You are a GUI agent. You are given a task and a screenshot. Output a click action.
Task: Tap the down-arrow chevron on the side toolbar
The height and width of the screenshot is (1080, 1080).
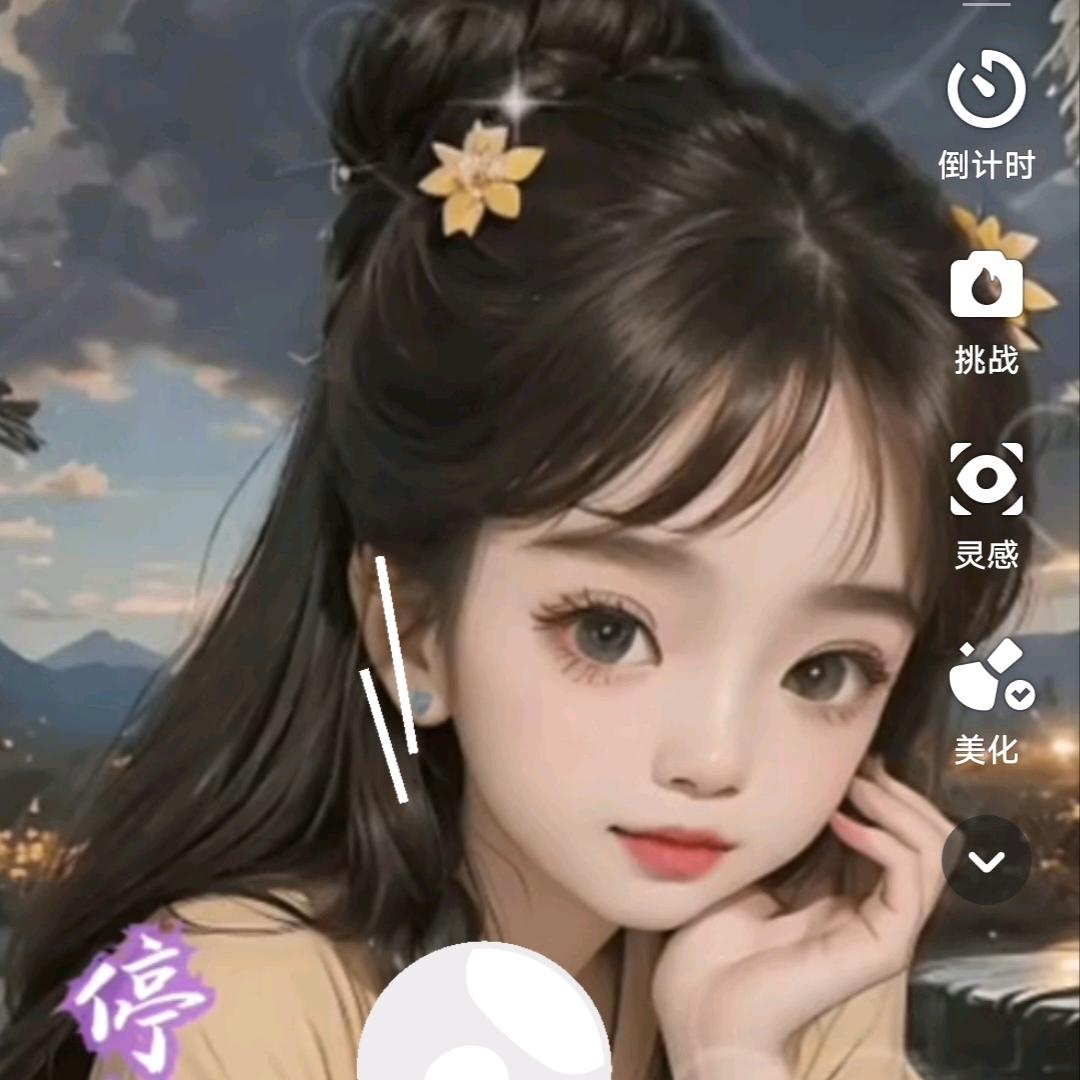click(986, 860)
